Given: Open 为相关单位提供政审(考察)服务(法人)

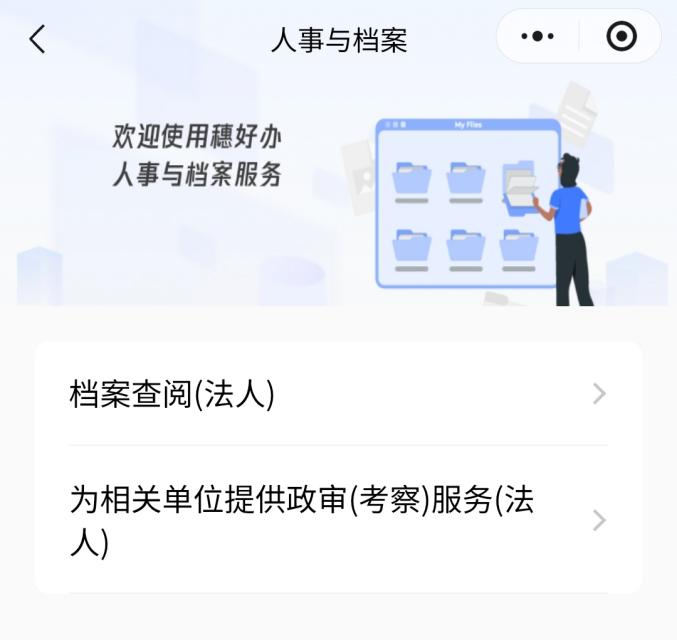Looking at the screenshot, I should 338,520.
